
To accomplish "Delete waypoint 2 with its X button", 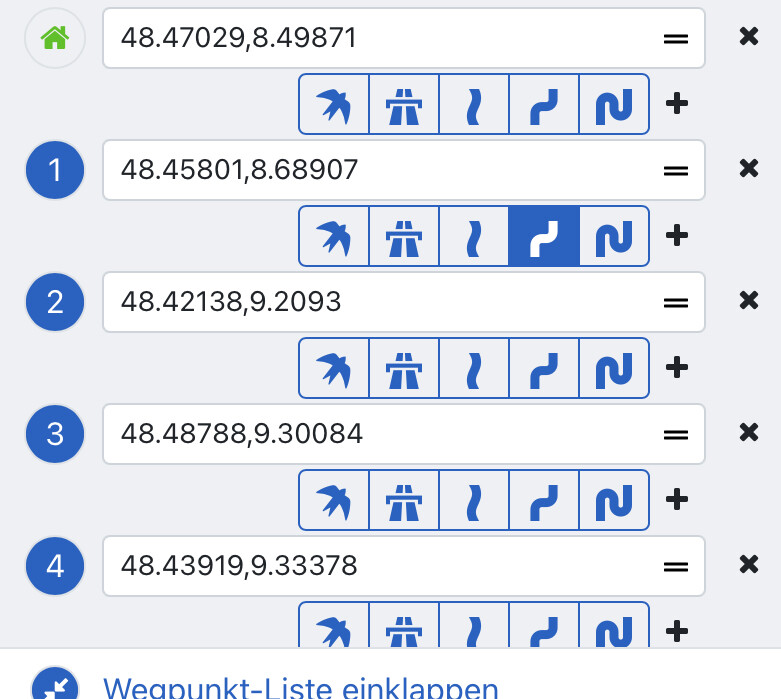I will click(x=748, y=301).
